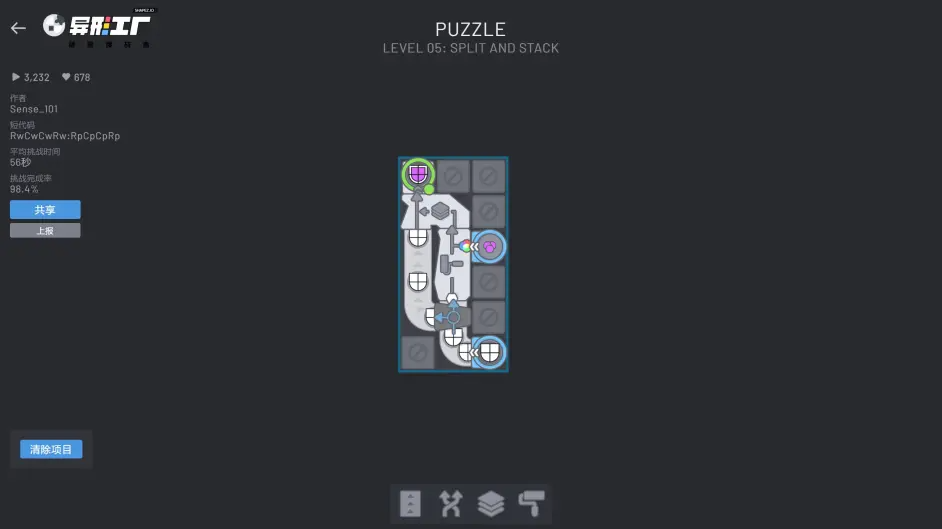
Task: Select the cutter building tool
Action: point(450,504)
